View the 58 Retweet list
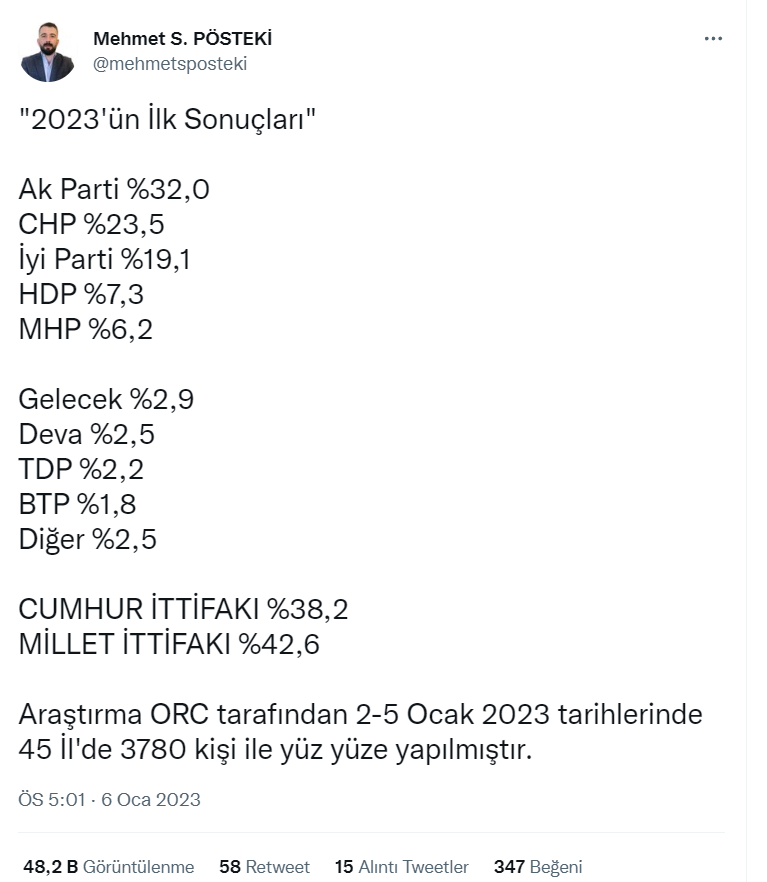Image resolution: width=767 pixels, height=882 pixels. click(x=264, y=867)
